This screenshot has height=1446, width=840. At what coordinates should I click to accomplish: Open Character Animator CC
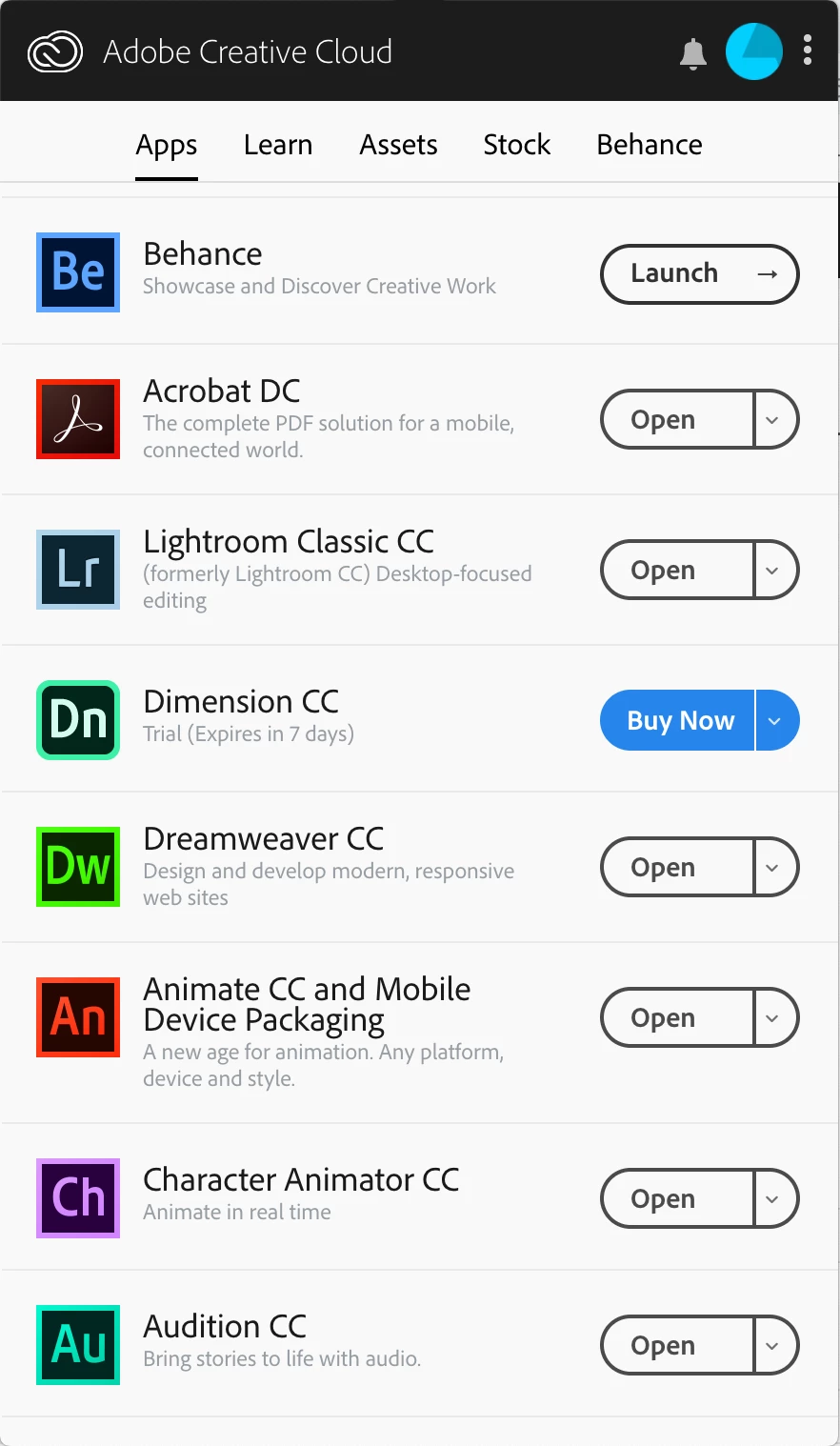tap(677, 1198)
